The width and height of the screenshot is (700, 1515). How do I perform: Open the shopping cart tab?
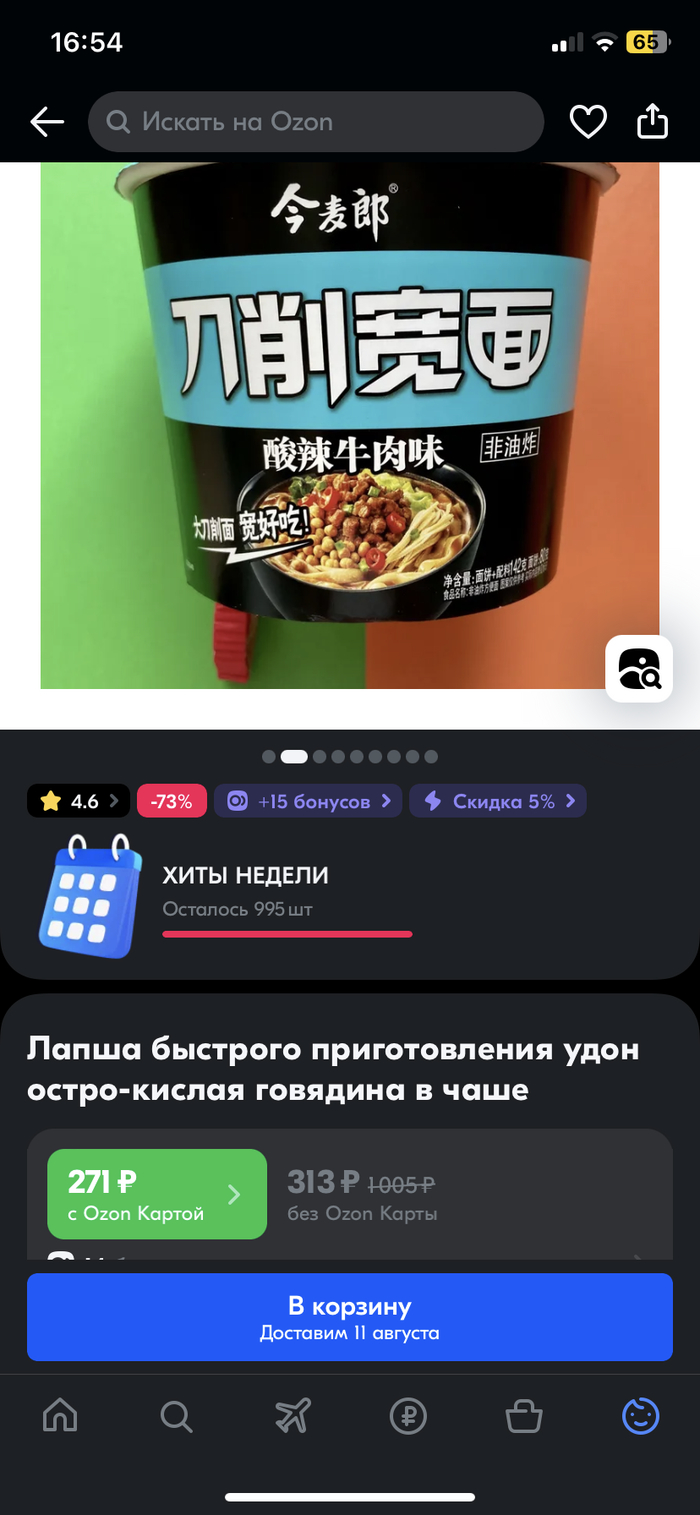tap(524, 1416)
